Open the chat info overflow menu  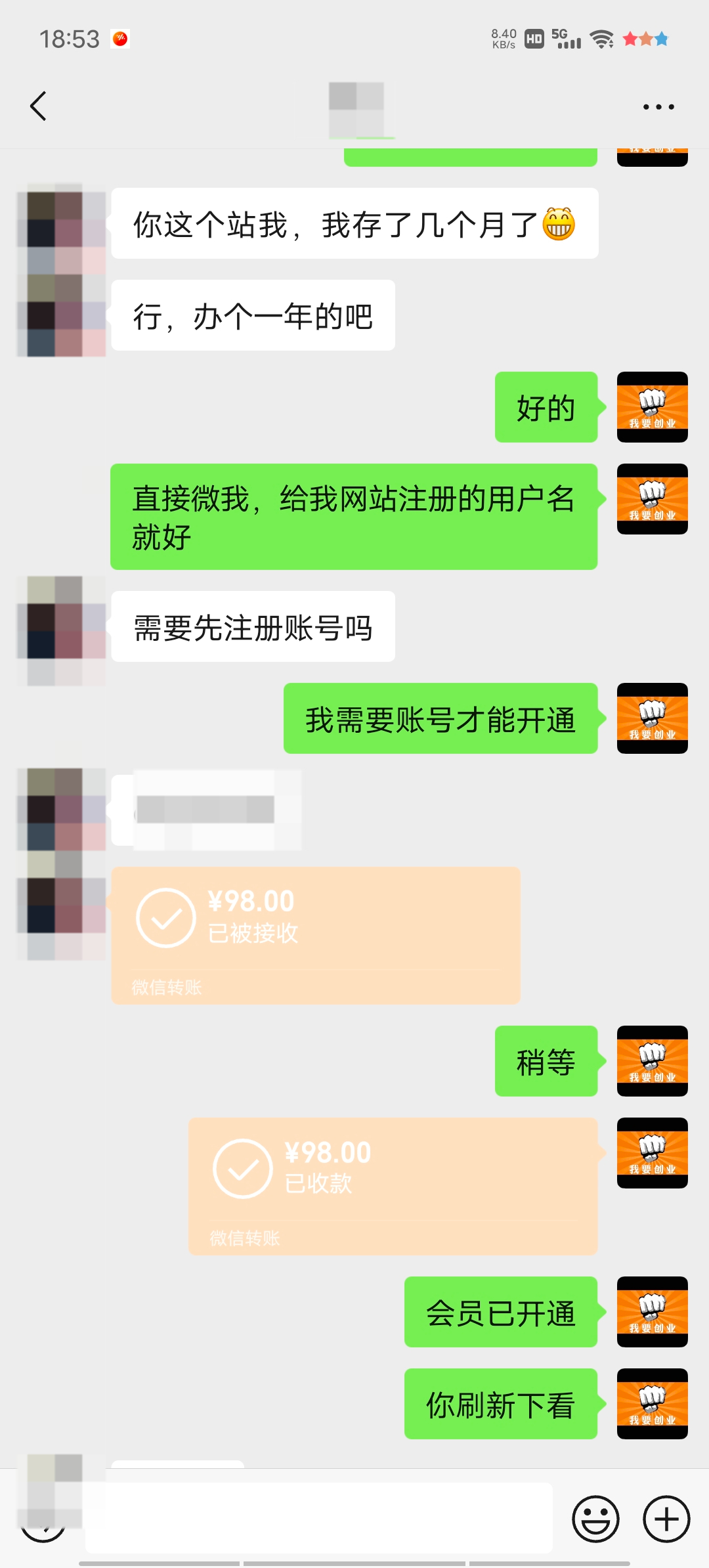pos(658,106)
